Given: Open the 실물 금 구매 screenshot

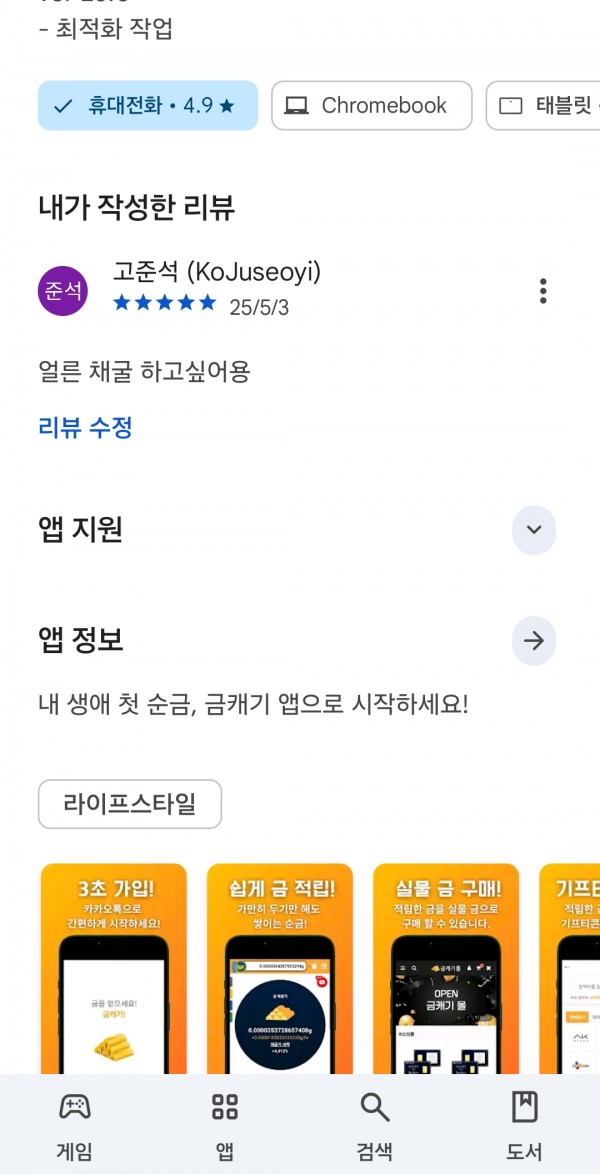Looking at the screenshot, I should pos(446,968).
